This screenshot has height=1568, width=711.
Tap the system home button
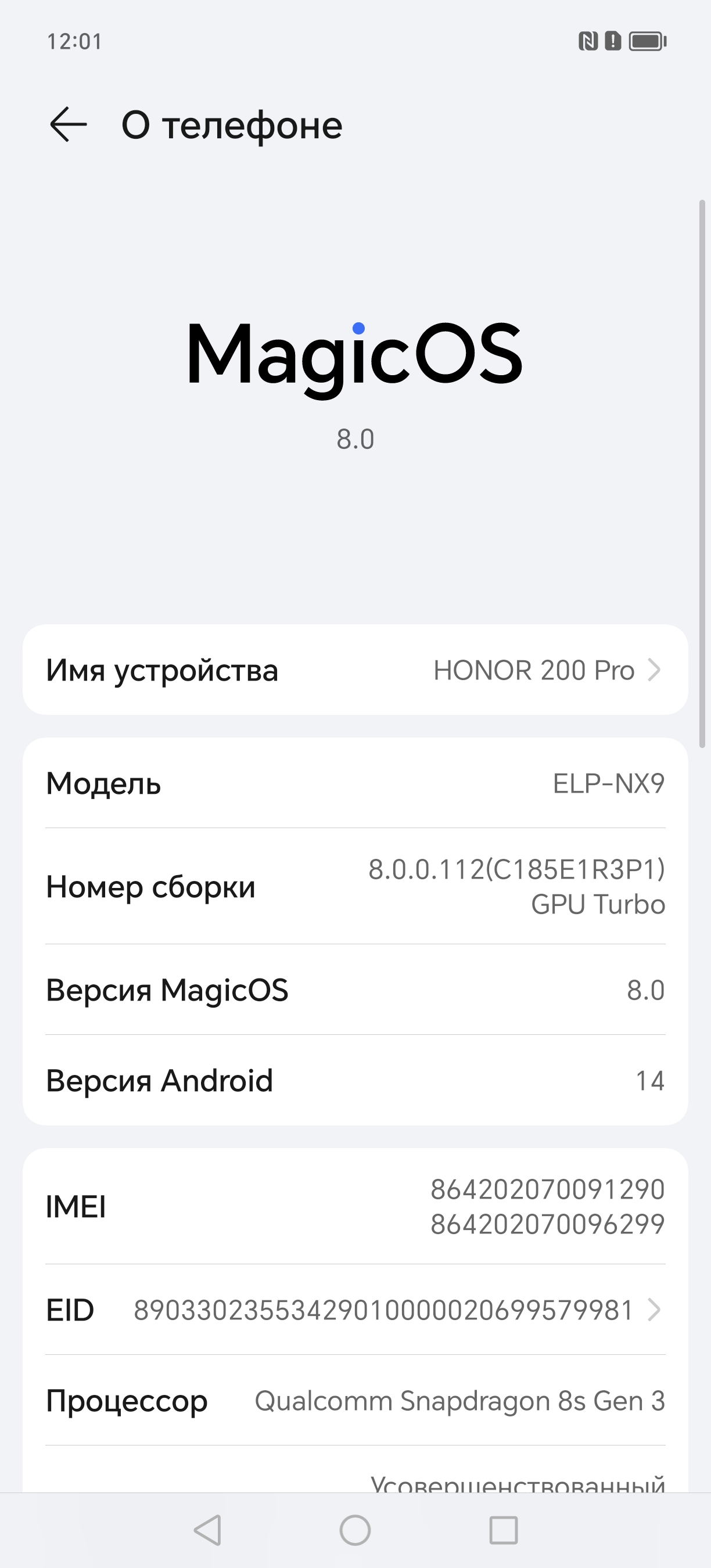tap(355, 1530)
